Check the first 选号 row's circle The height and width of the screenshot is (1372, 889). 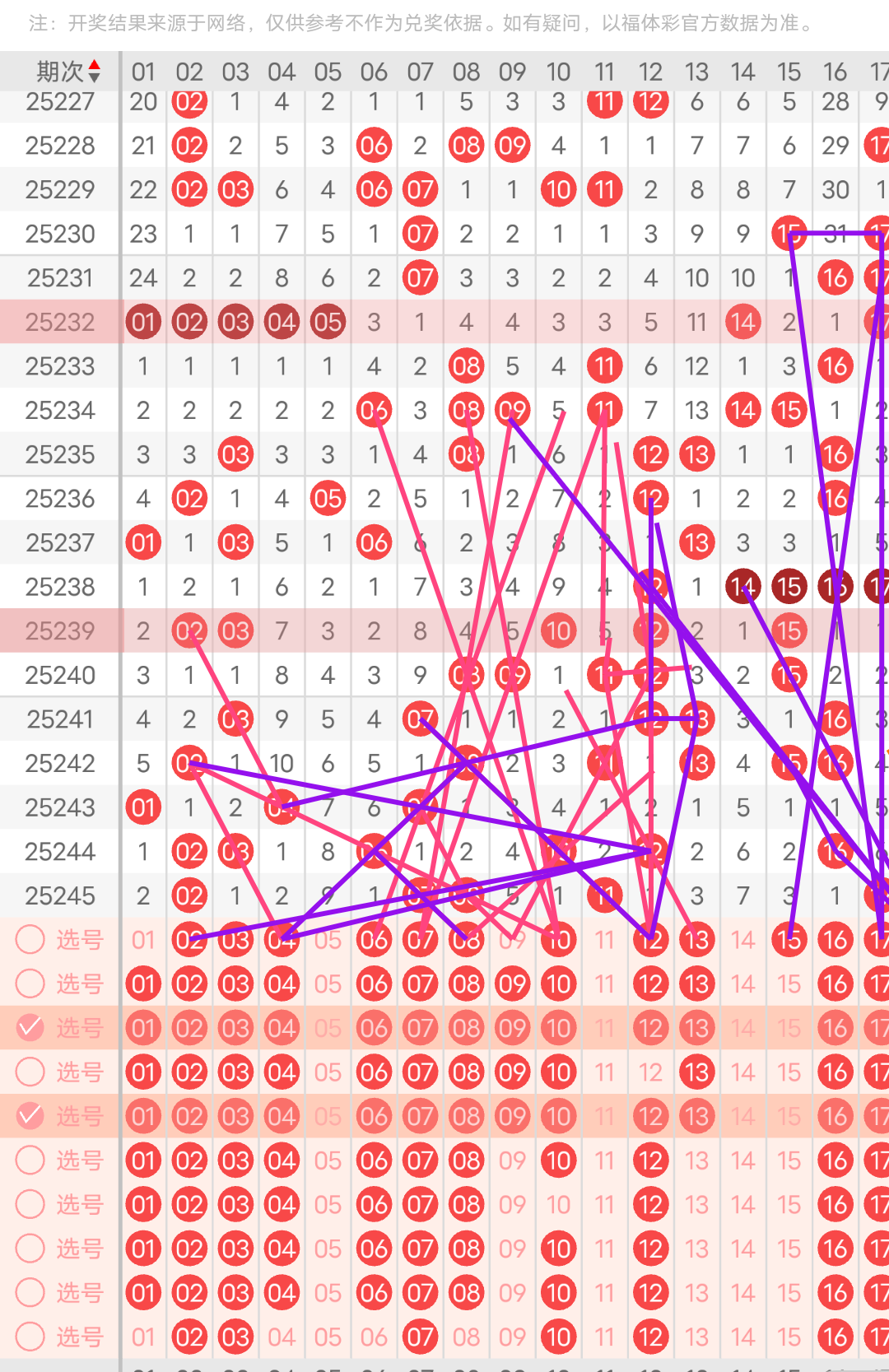30,939
